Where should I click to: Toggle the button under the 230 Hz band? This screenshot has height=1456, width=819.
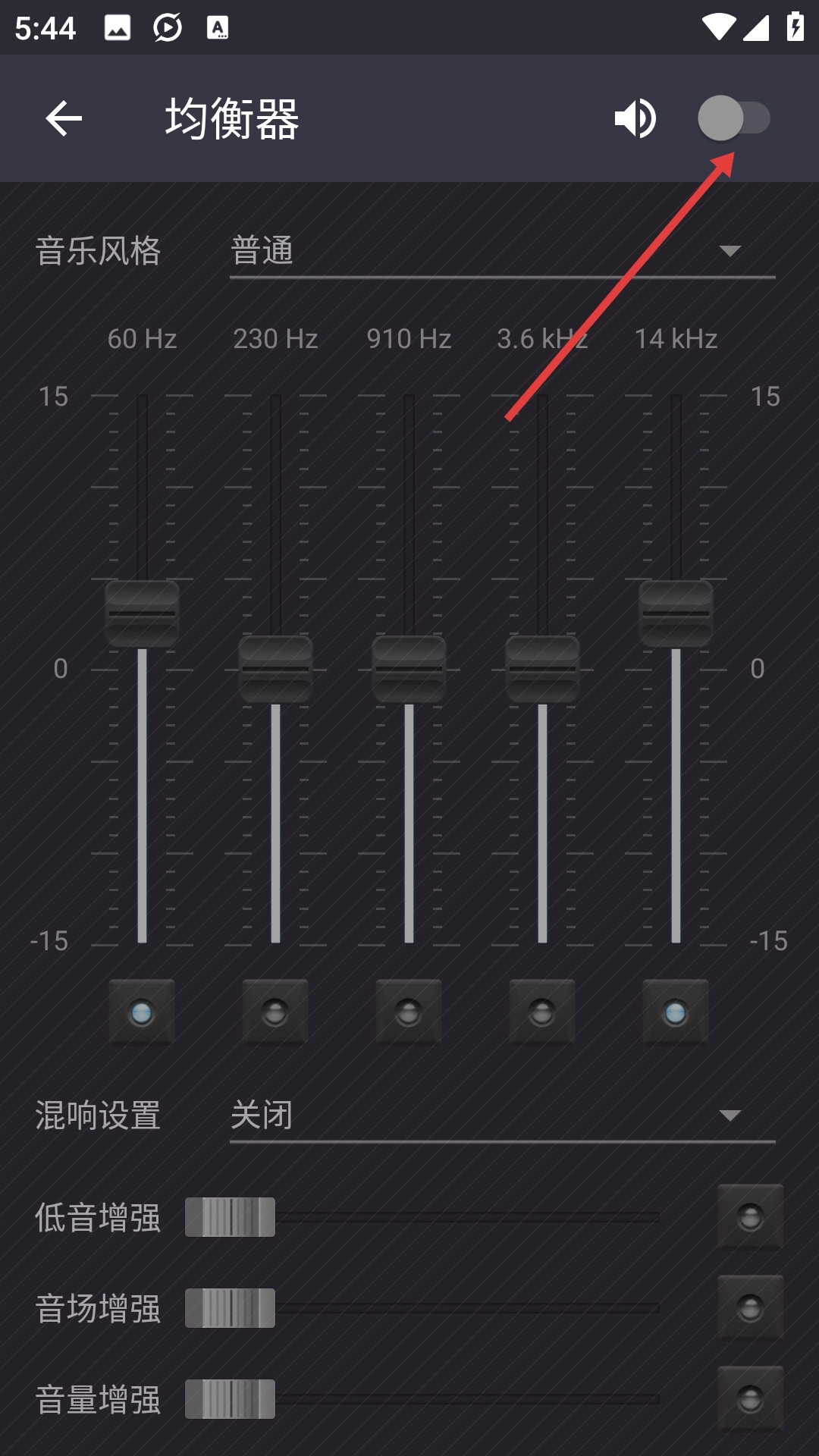point(275,1012)
